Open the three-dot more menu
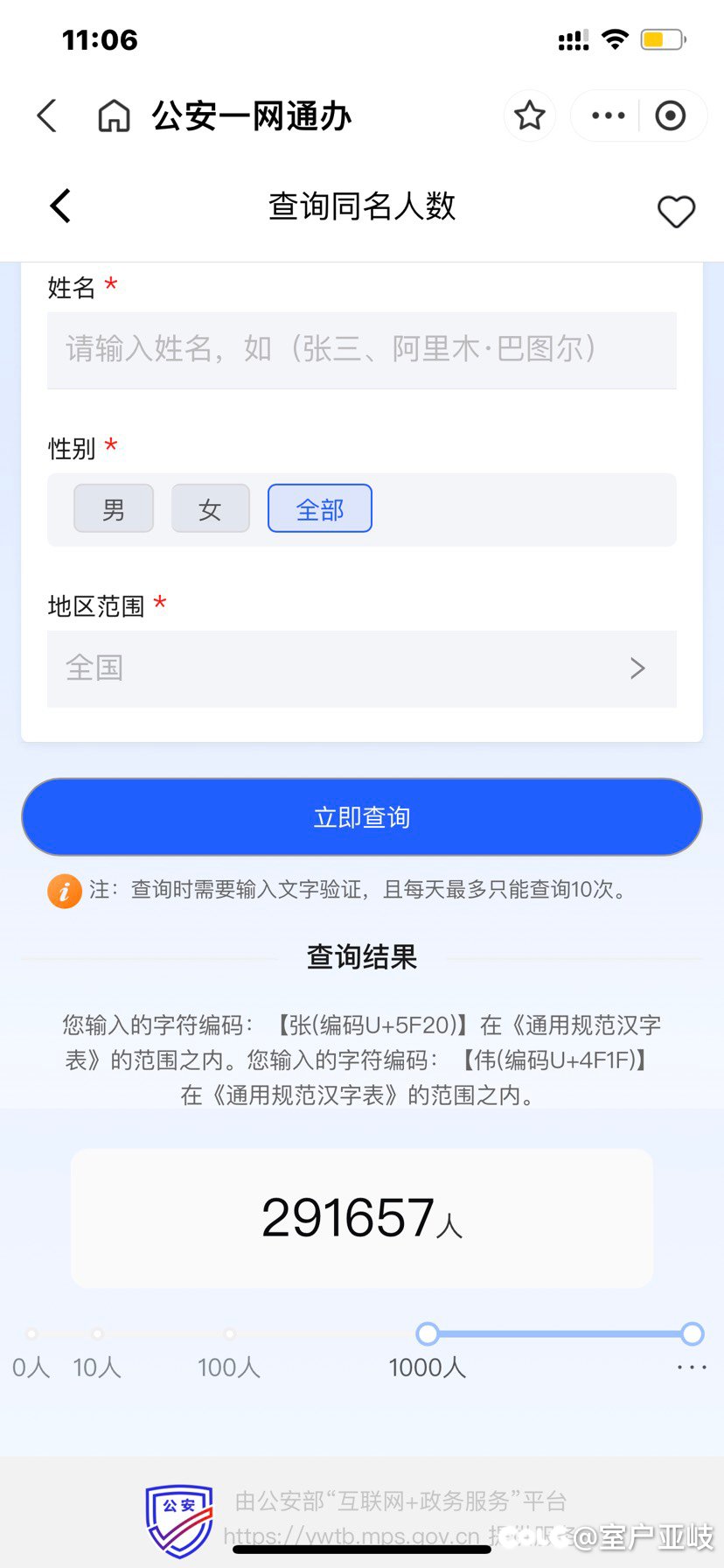The width and height of the screenshot is (724, 1568). pyautogui.click(x=608, y=115)
